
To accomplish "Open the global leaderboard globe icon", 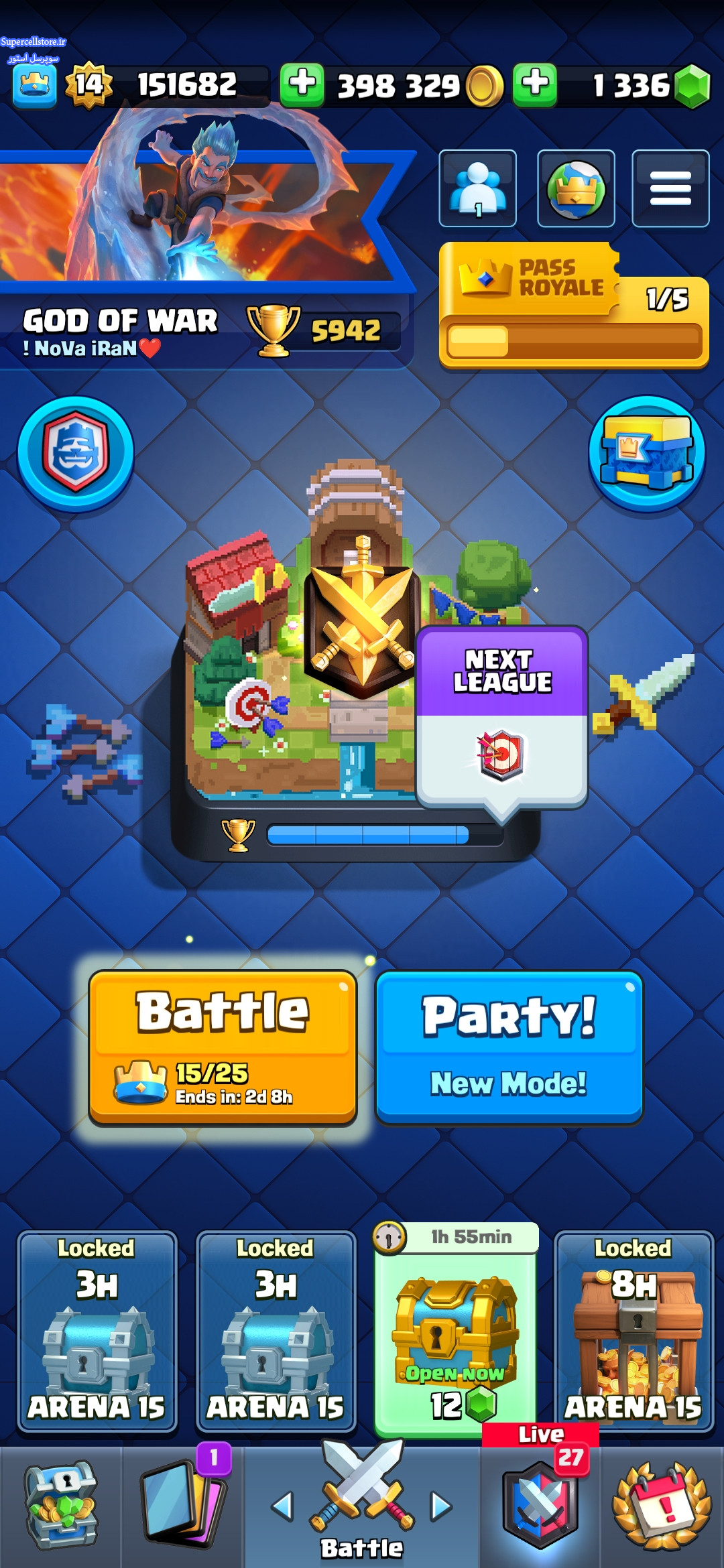I will [x=576, y=188].
